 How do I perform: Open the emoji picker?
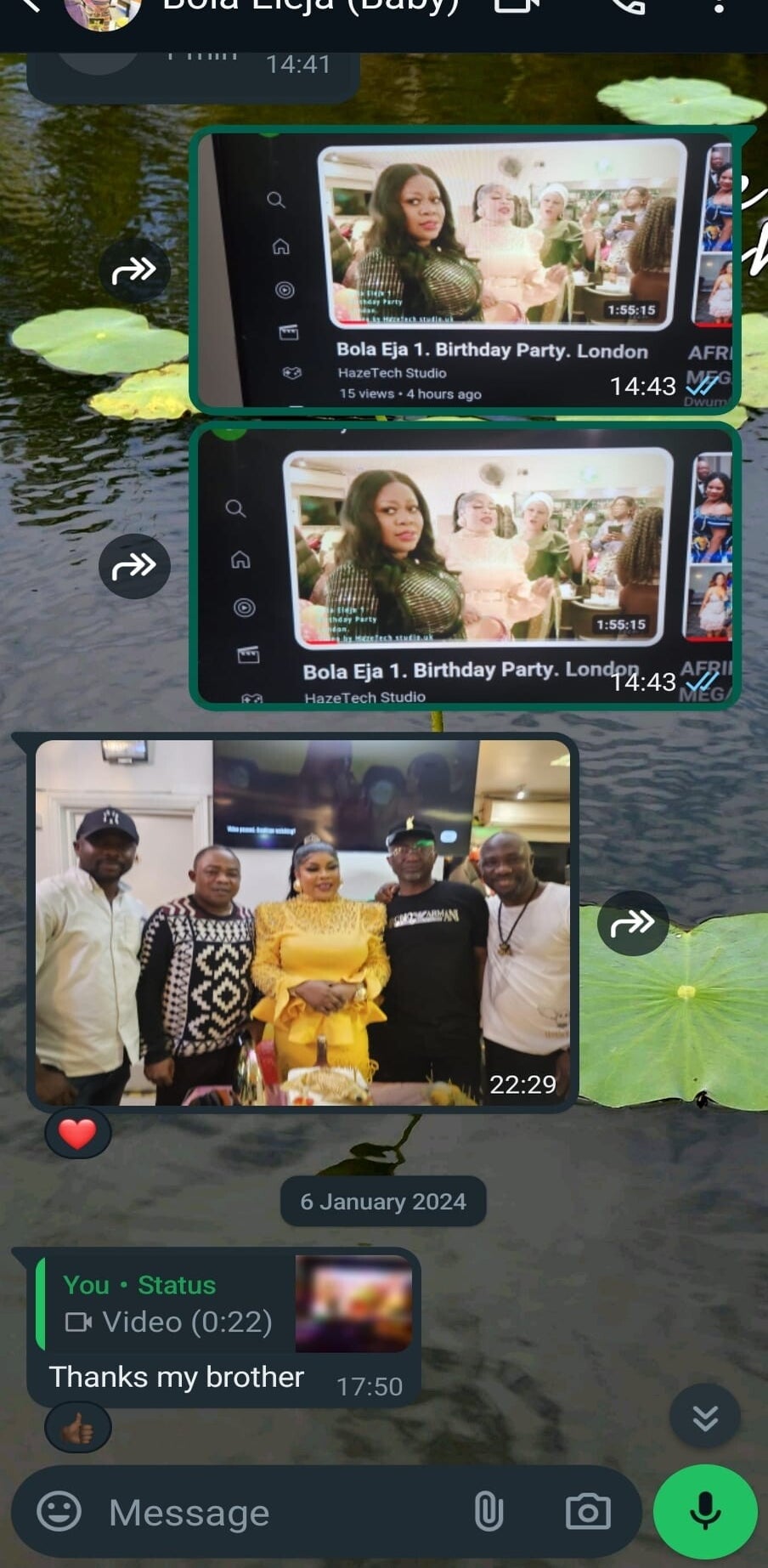tap(59, 1512)
